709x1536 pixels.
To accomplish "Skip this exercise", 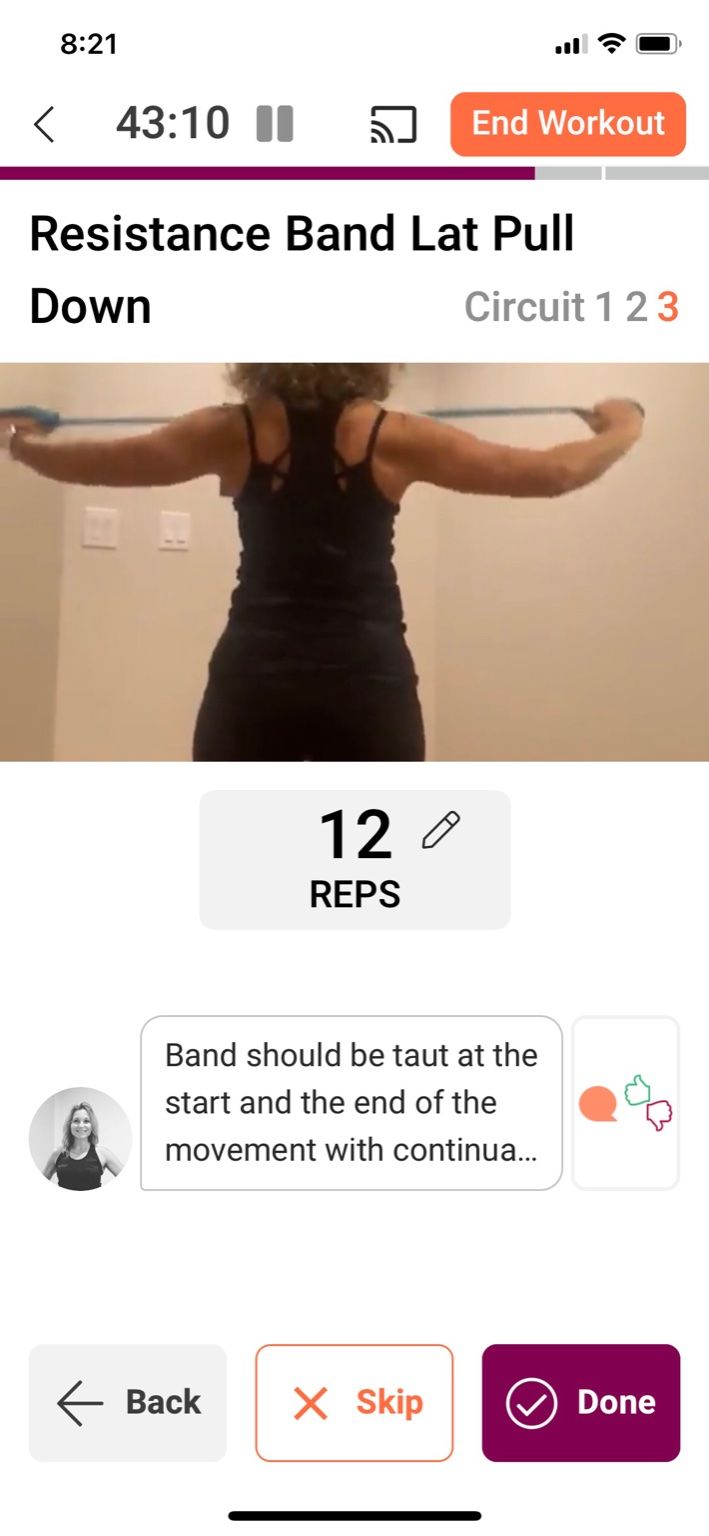I will pyautogui.click(x=354, y=1403).
